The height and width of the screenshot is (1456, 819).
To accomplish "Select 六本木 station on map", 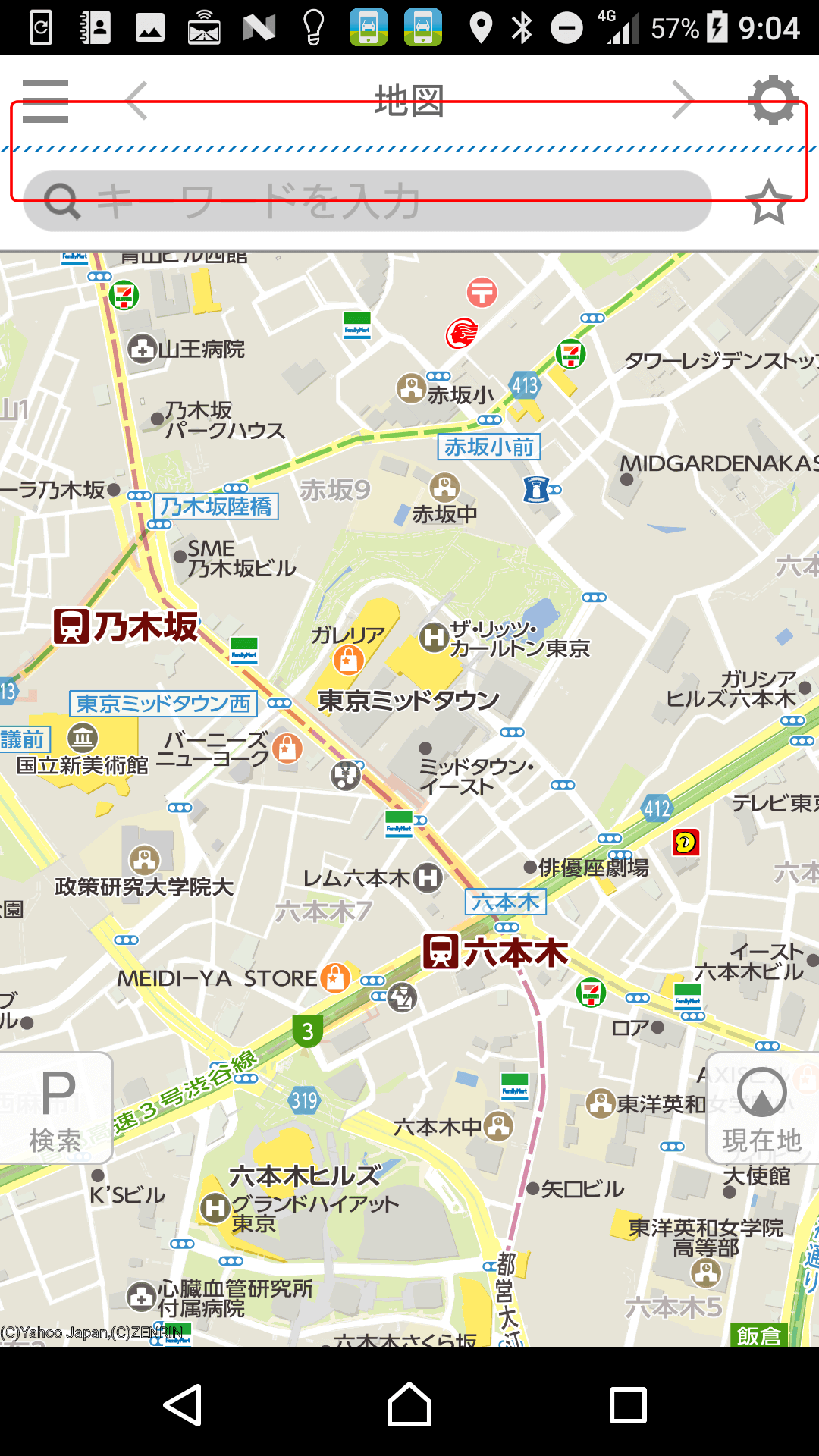I will pyautogui.click(x=497, y=952).
